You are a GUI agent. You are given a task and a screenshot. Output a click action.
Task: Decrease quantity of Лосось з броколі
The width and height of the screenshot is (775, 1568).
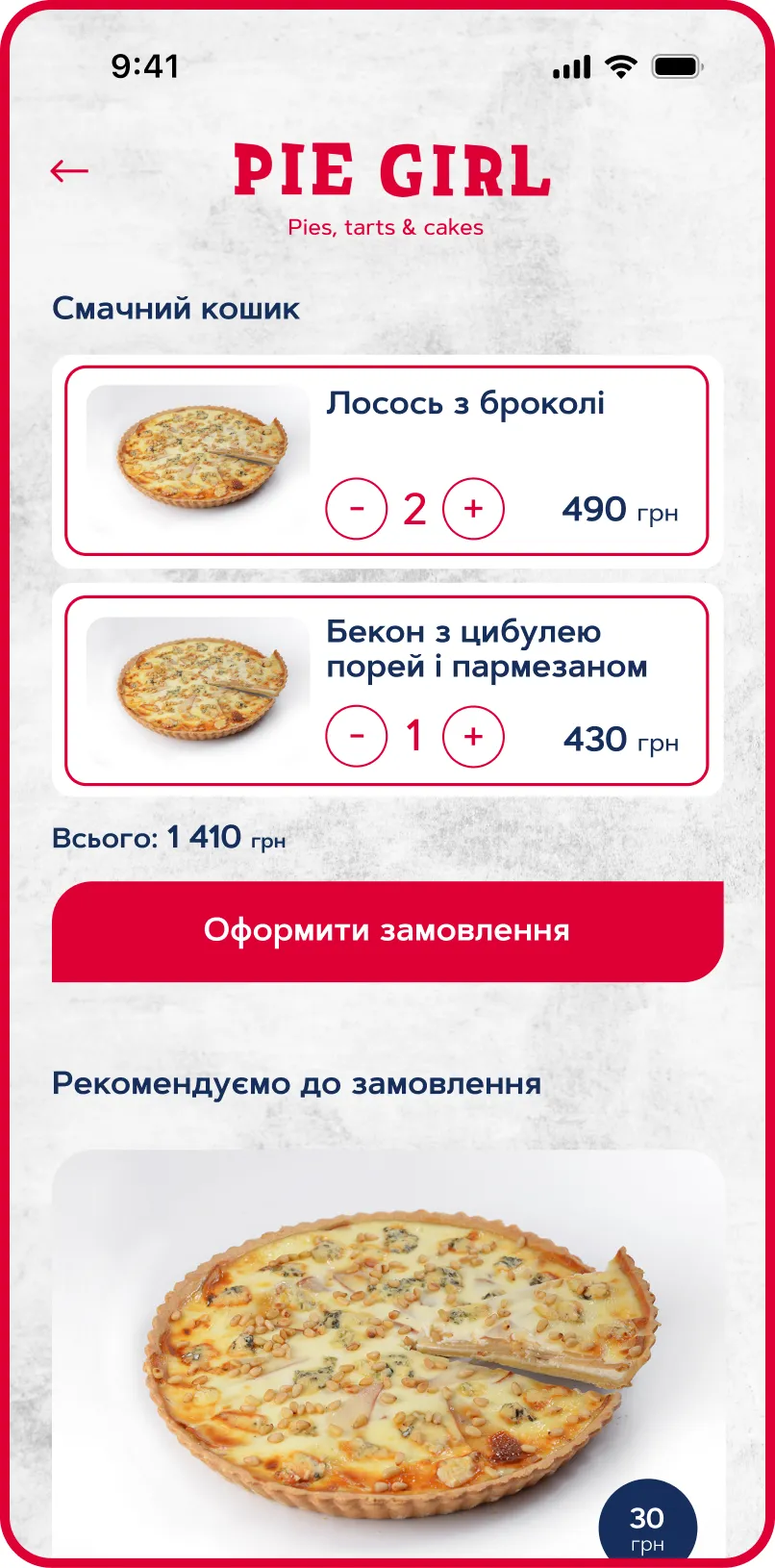point(357,509)
